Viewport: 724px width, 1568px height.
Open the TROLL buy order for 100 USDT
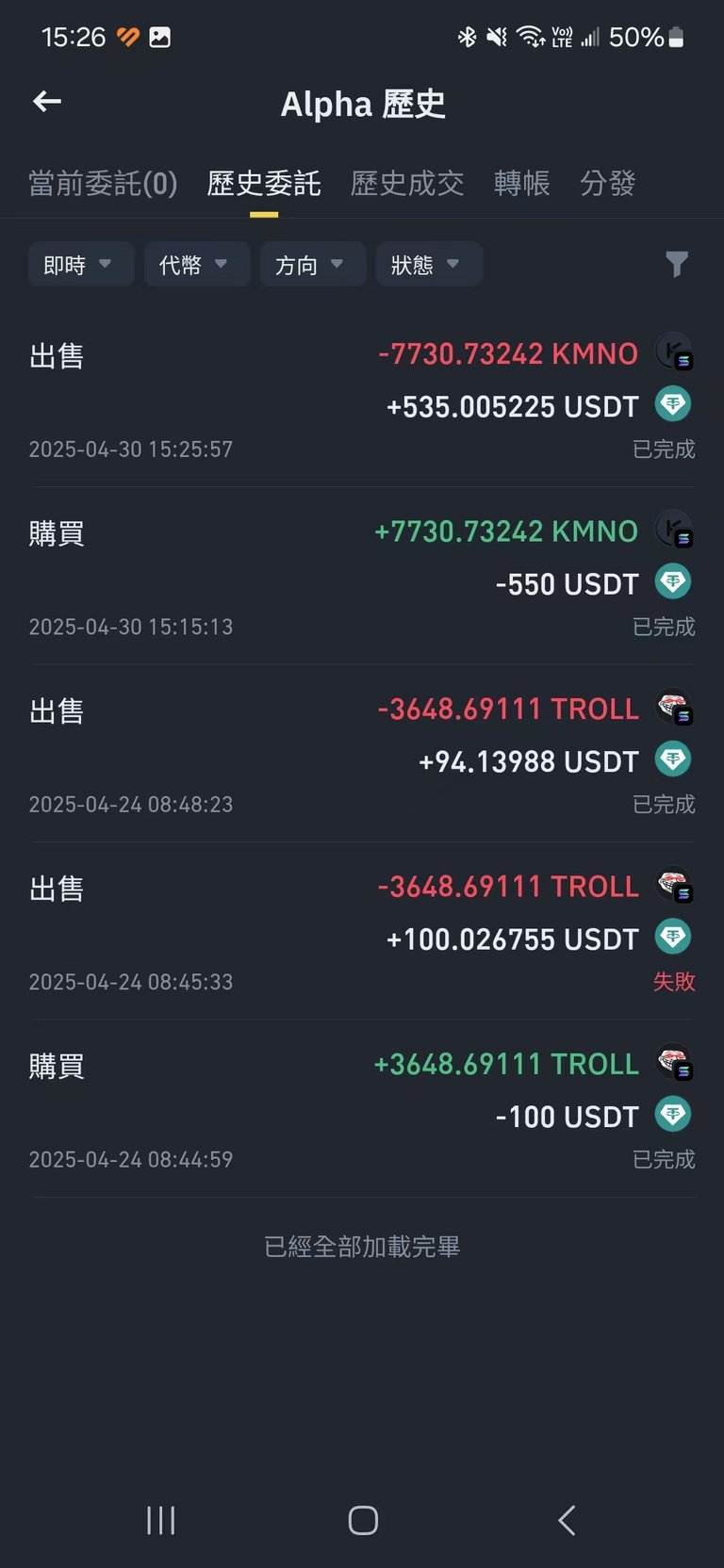362,1109
